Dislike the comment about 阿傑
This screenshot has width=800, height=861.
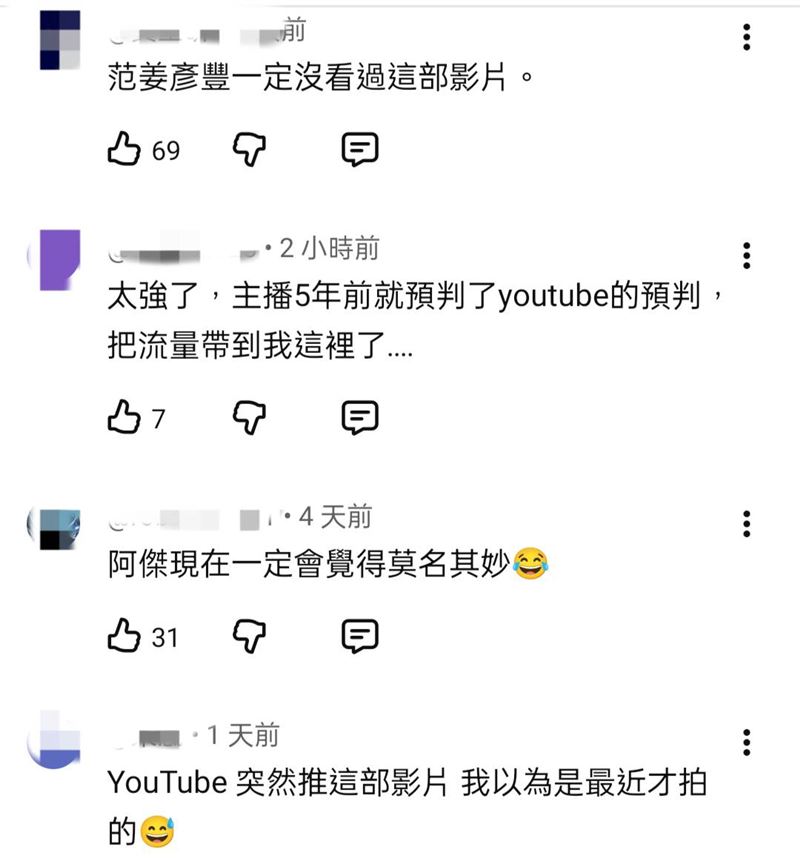click(248, 634)
